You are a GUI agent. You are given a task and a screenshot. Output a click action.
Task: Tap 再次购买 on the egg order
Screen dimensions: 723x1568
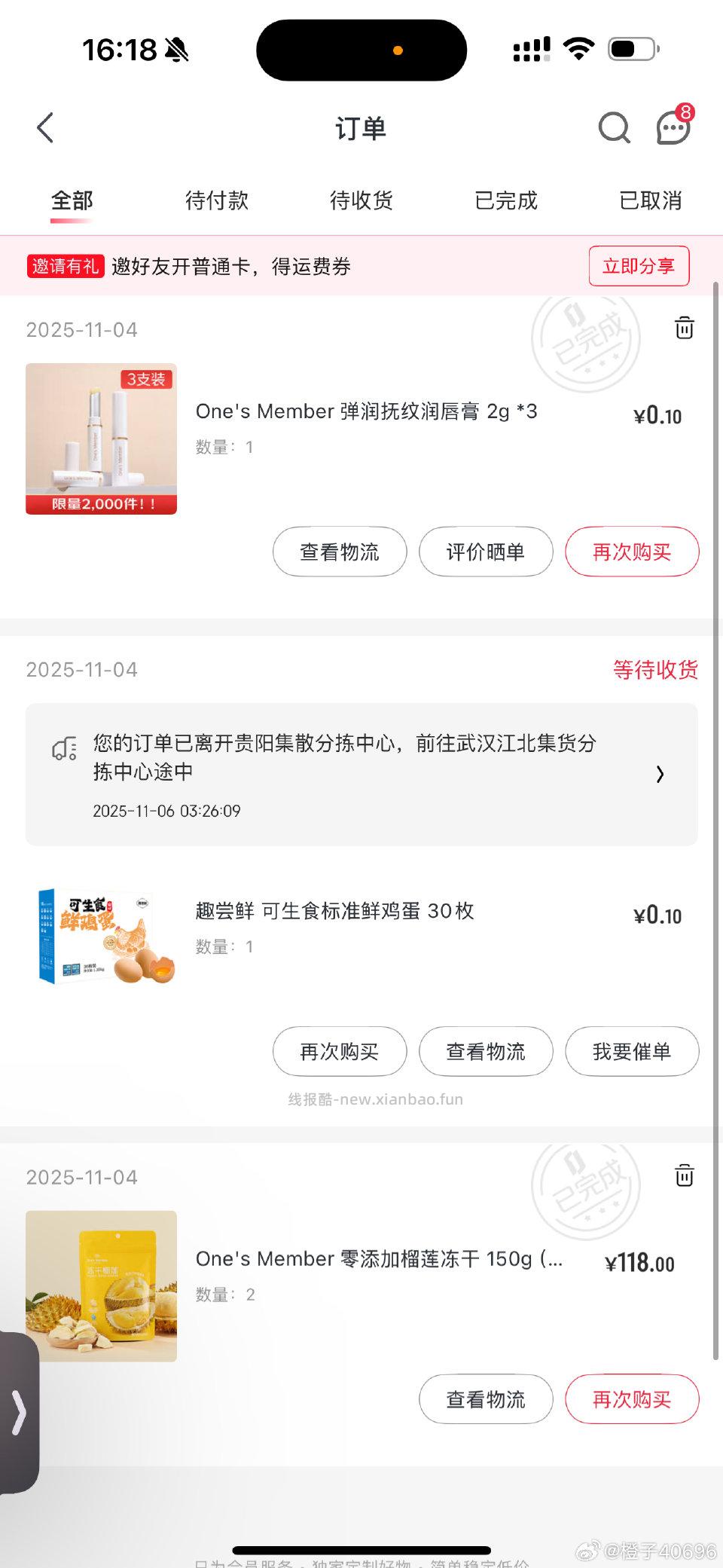point(339,1051)
